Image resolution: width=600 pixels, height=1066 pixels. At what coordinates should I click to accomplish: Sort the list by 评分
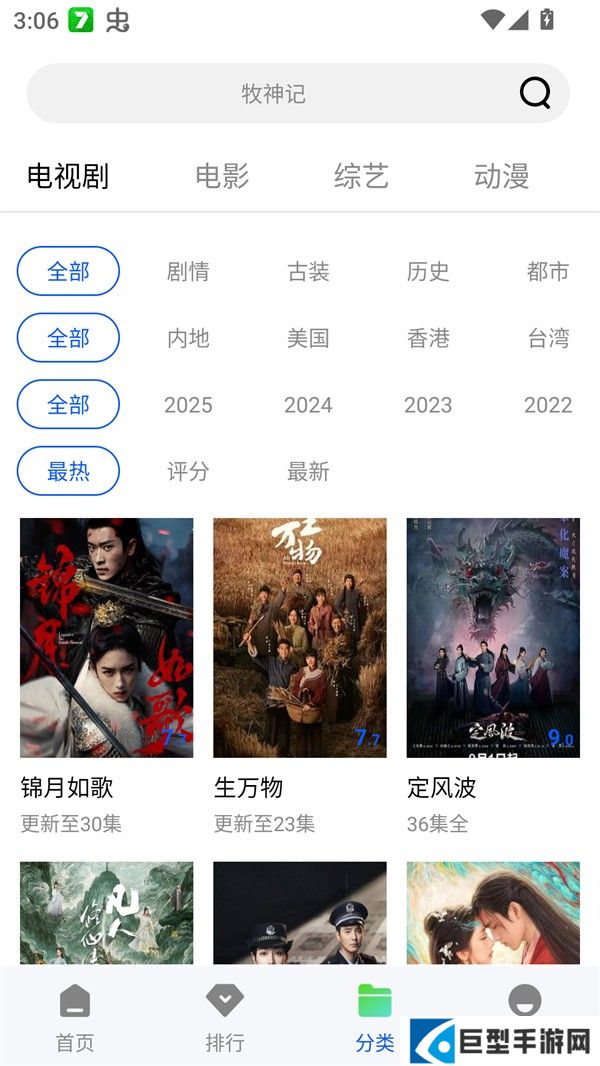[188, 471]
